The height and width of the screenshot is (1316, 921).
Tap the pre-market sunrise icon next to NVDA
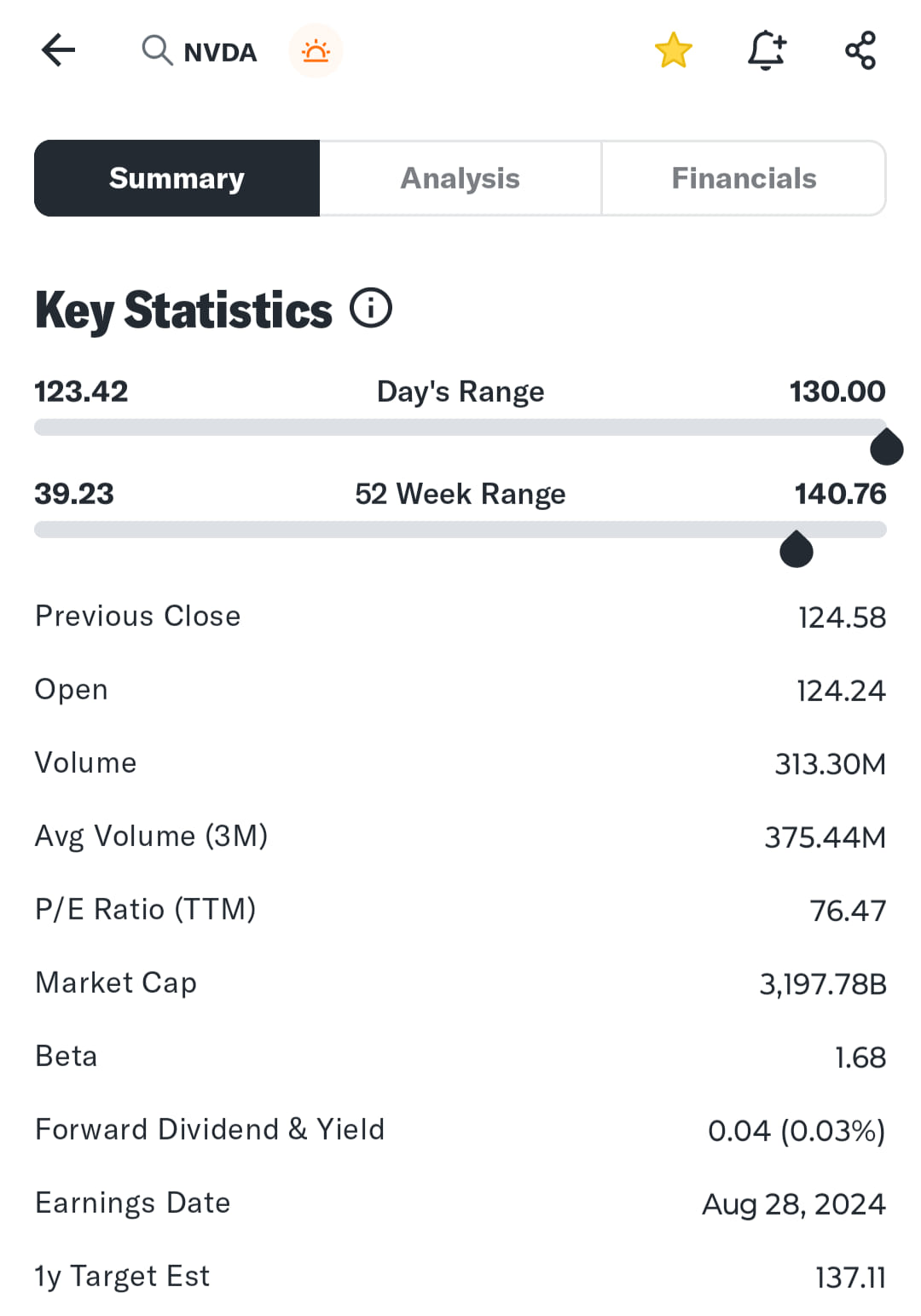(x=316, y=51)
